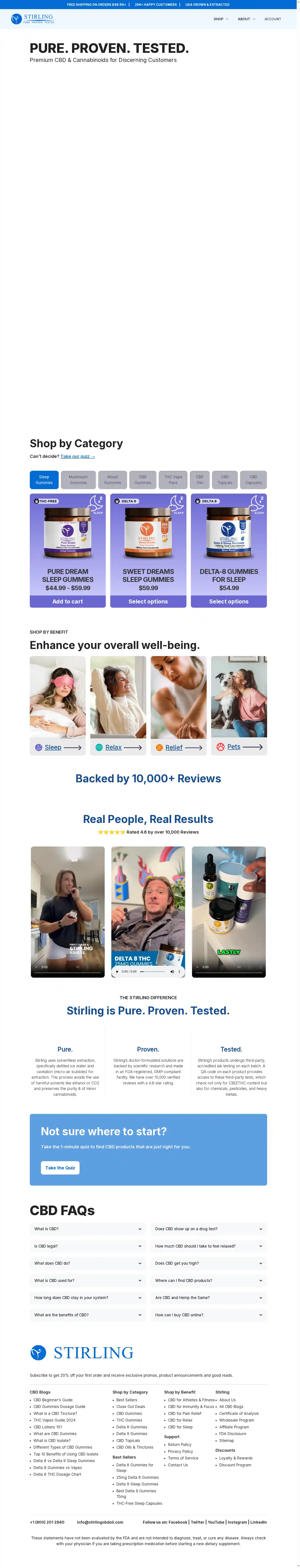Viewport: 300px width, 1568px height.
Task: Visit Stirling's Instagram page
Action: [x=237, y=1522]
